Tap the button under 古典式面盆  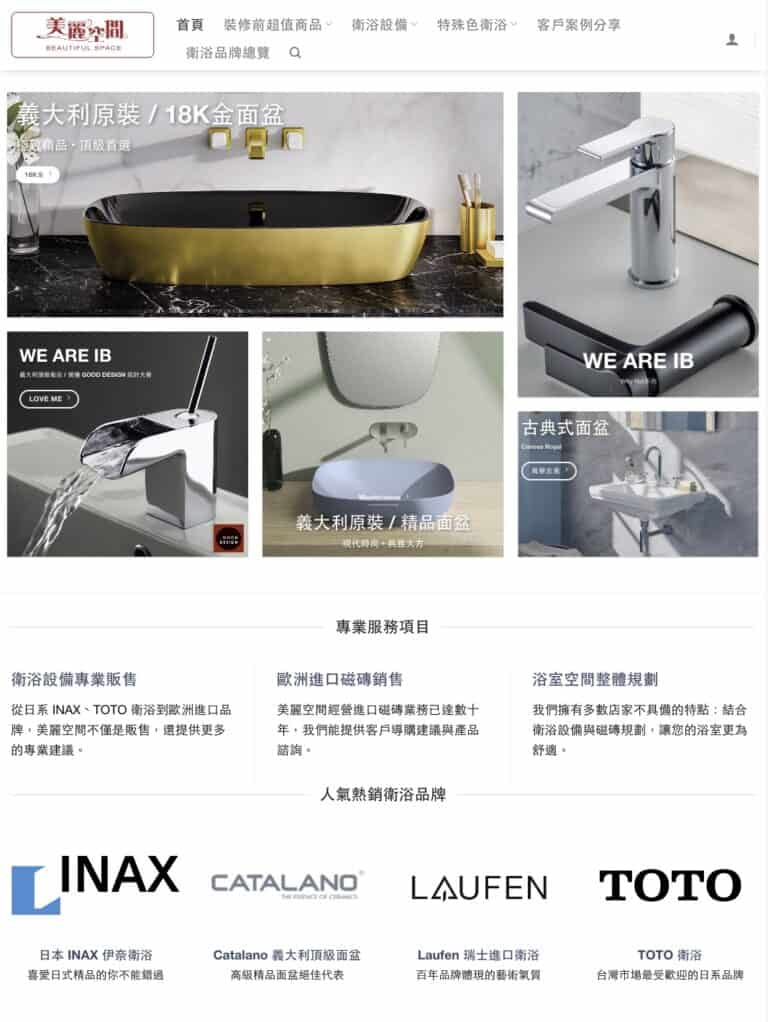(549, 470)
